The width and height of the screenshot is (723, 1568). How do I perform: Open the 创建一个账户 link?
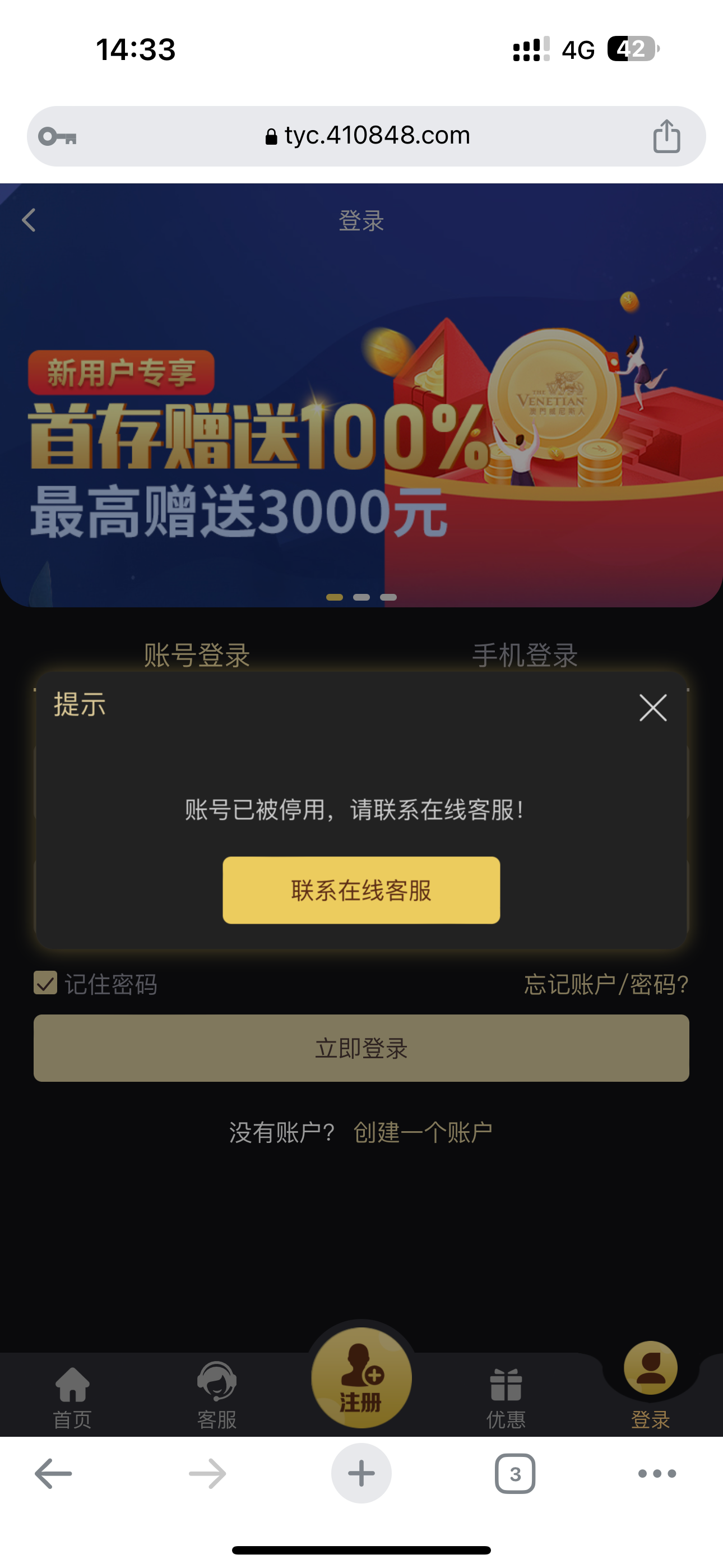[423, 1132]
